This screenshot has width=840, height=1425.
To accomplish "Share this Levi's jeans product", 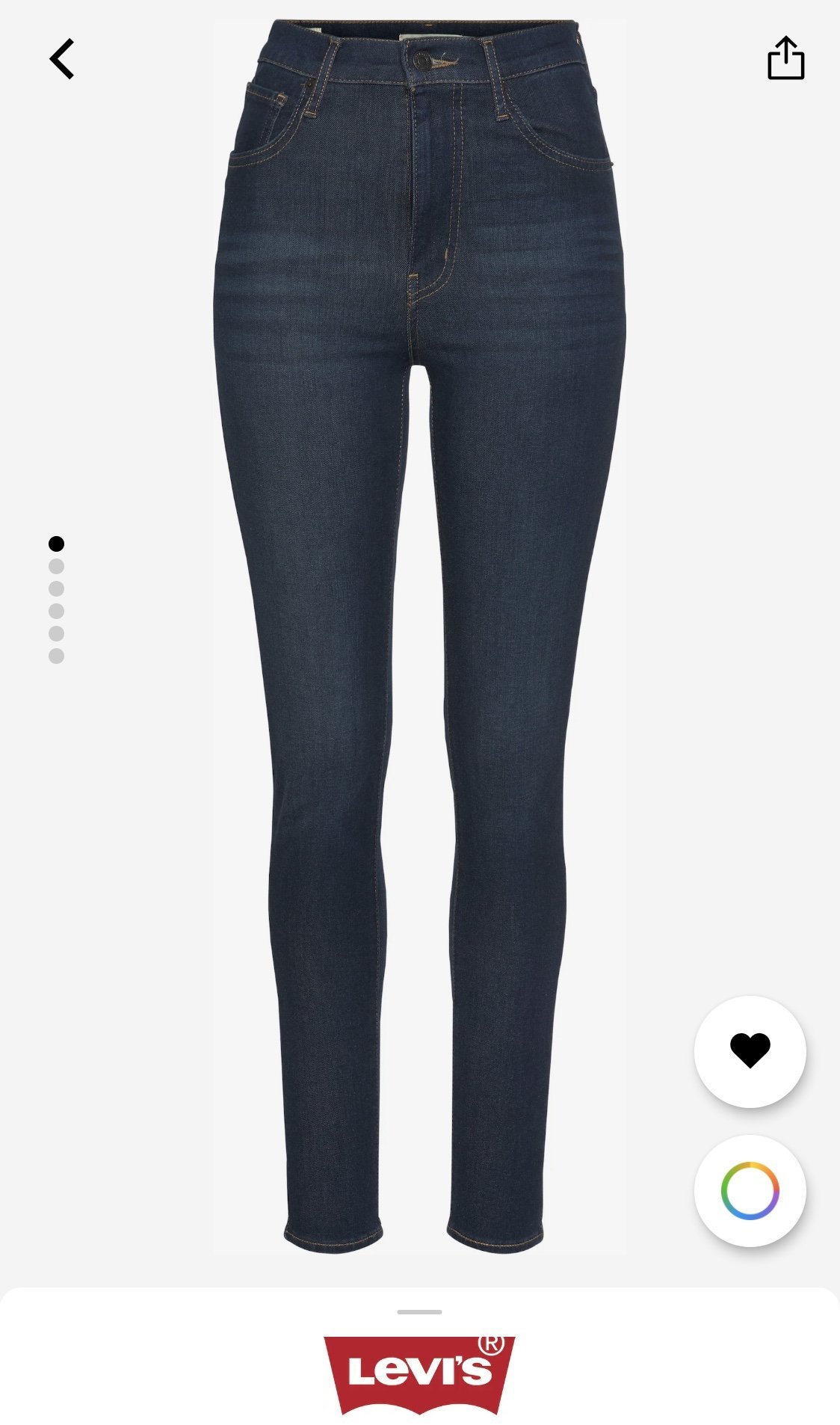I will (x=785, y=58).
